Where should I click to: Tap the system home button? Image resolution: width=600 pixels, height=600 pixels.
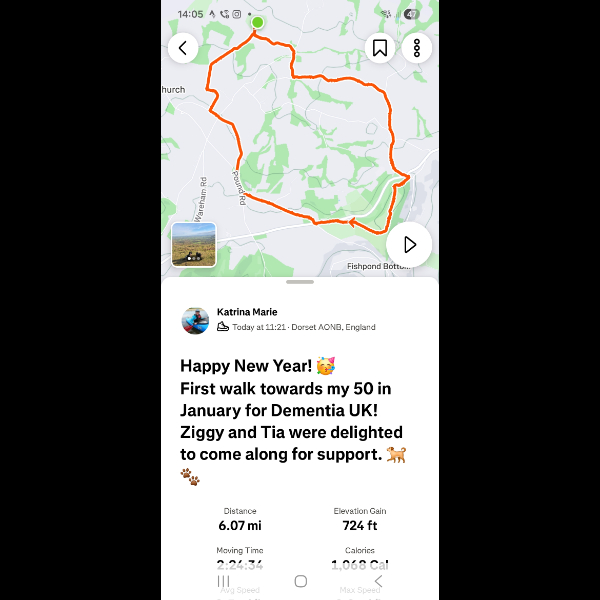point(300,581)
